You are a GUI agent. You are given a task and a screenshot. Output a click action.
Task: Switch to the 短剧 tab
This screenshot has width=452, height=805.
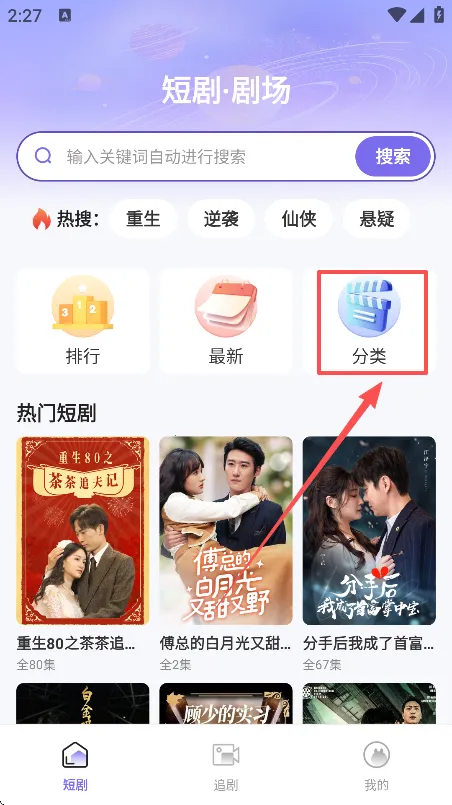pyautogui.click(x=75, y=766)
